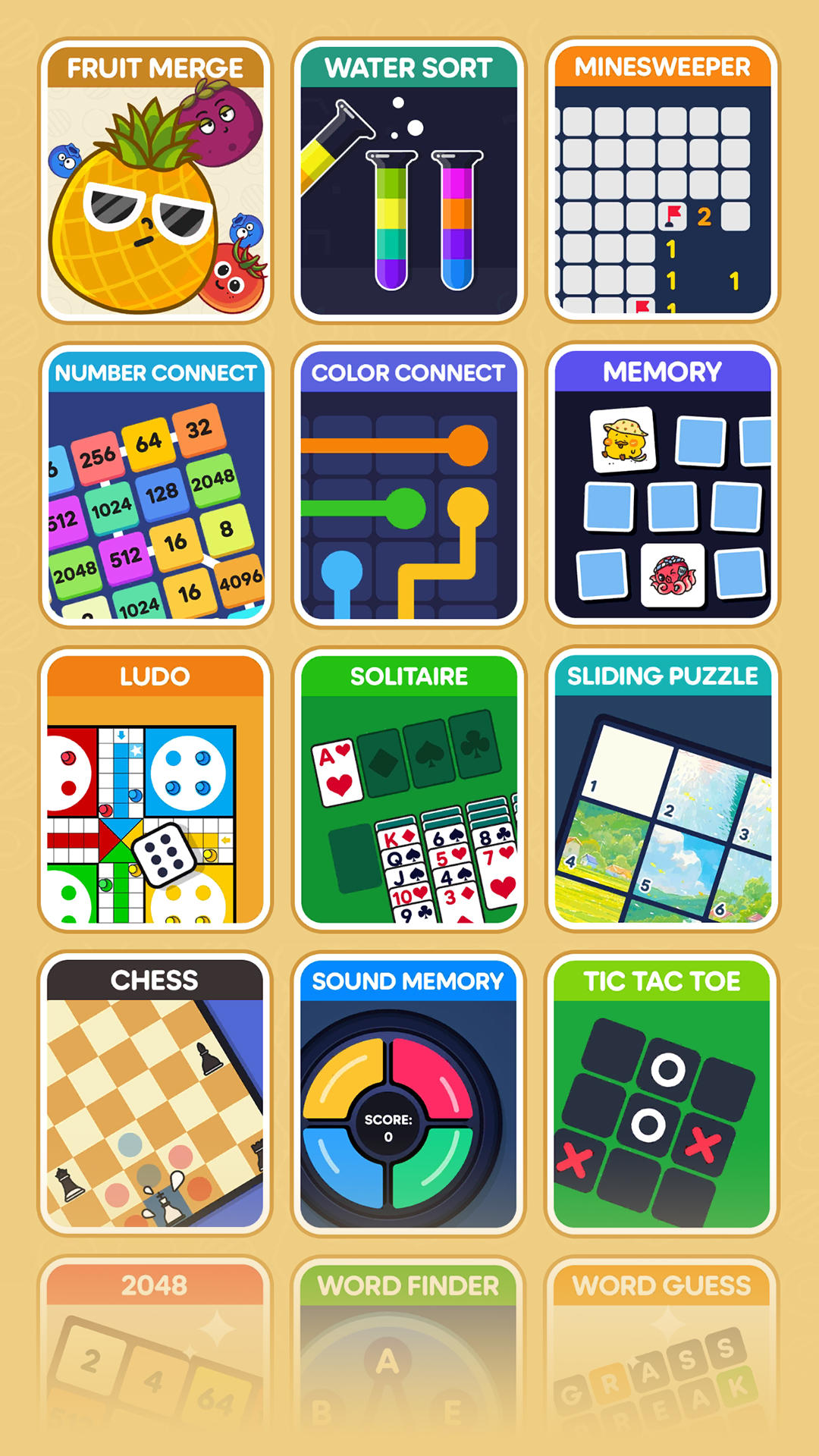Open the Fruit Merge game
819x1456 pixels.
[155, 182]
